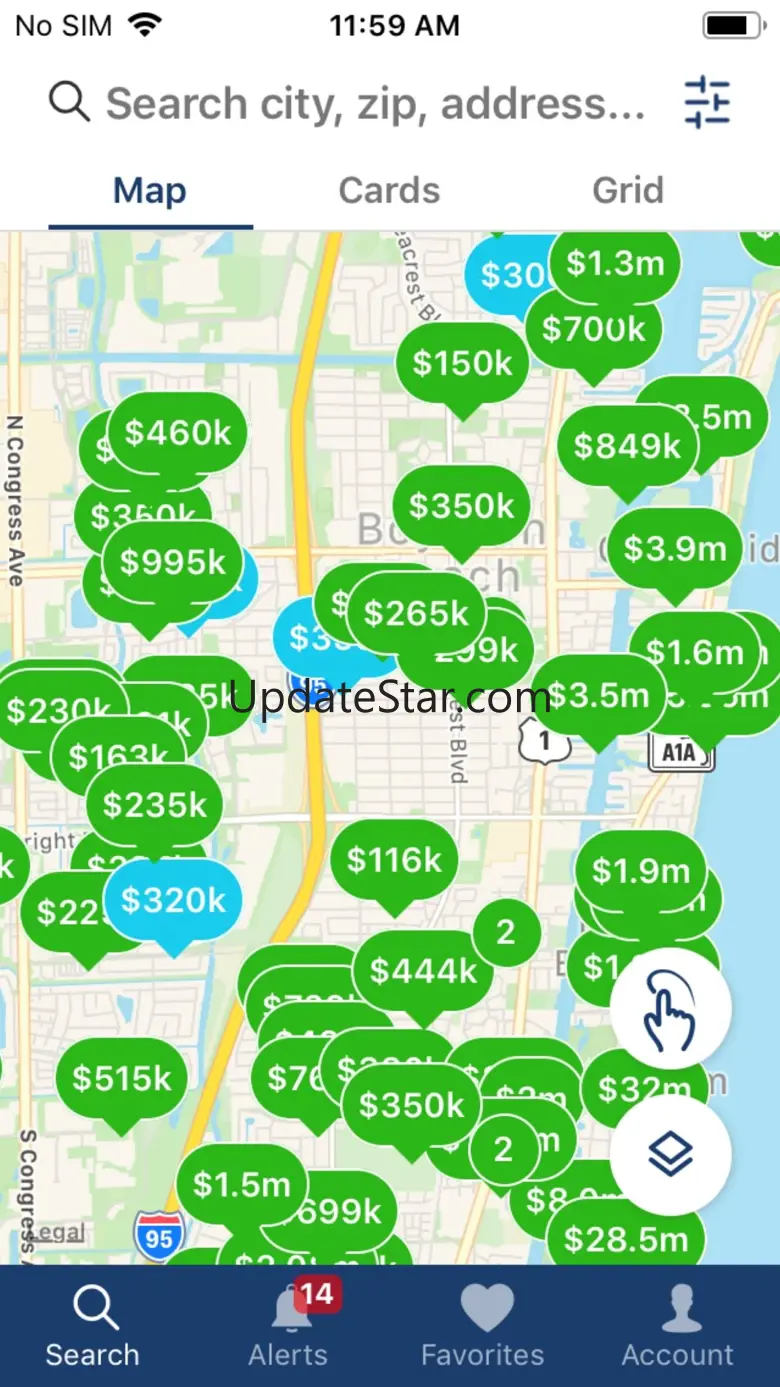View the $444k listing pin
The height and width of the screenshot is (1387, 780).
coord(424,970)
